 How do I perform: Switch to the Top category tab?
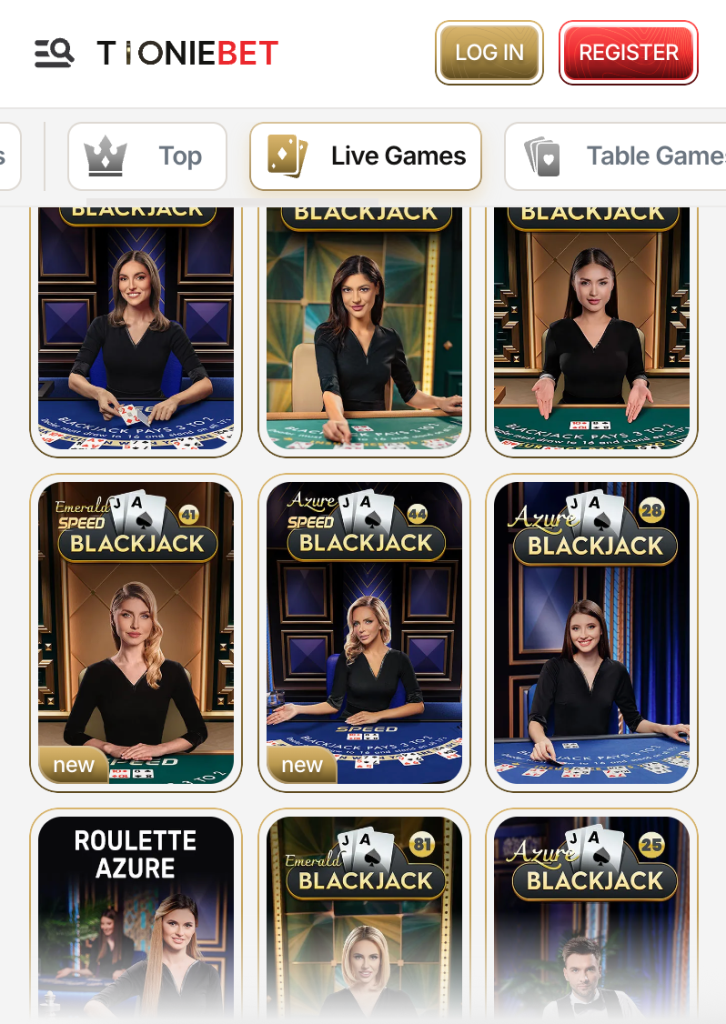[x=148, y=156]
